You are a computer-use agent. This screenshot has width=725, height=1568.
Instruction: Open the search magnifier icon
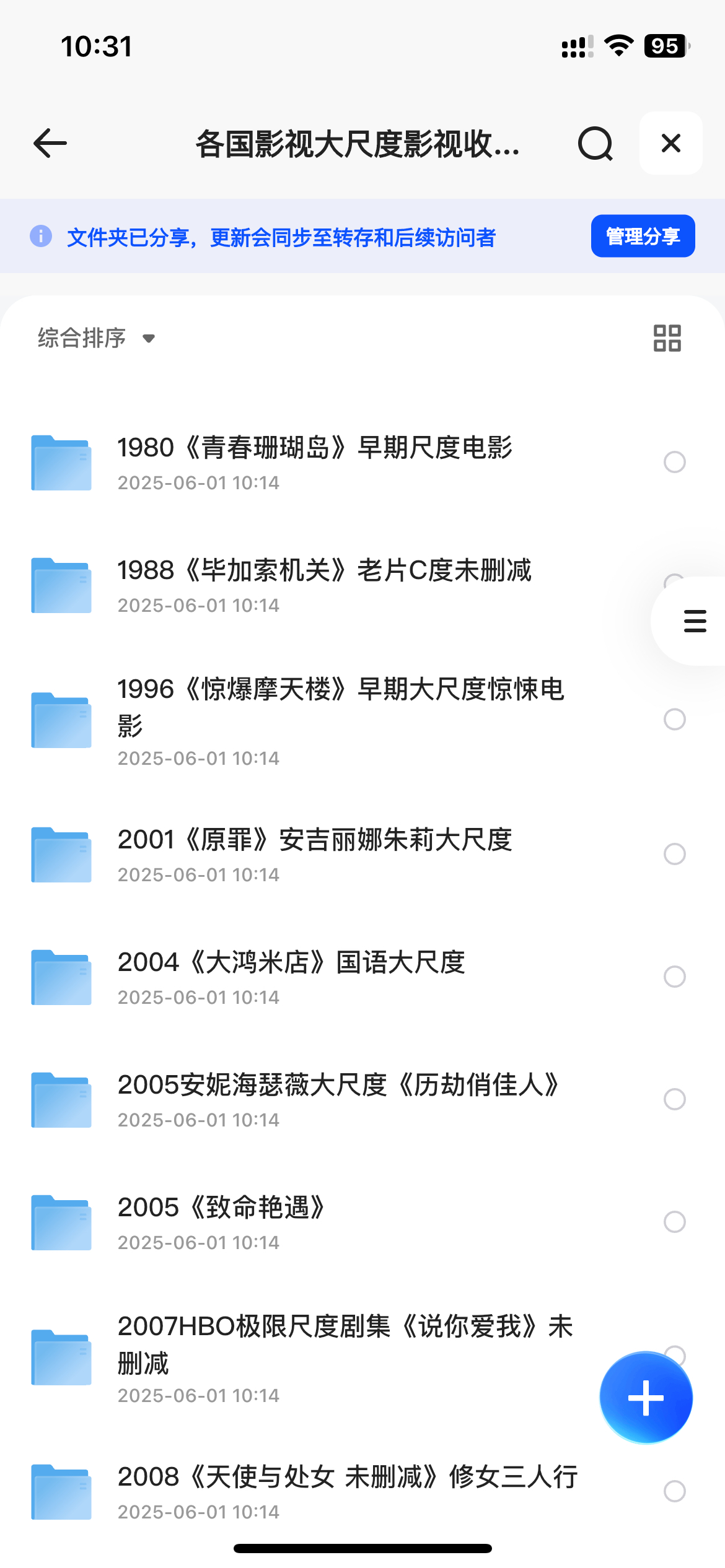(x=595, y=144)
